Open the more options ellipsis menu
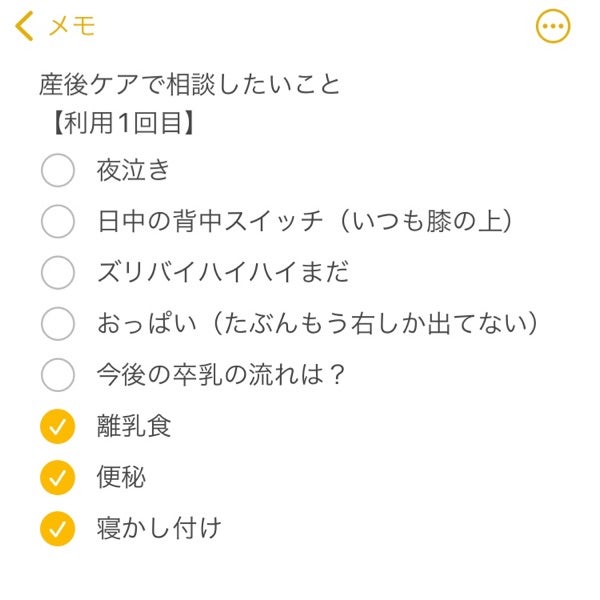 click(553, 27)
